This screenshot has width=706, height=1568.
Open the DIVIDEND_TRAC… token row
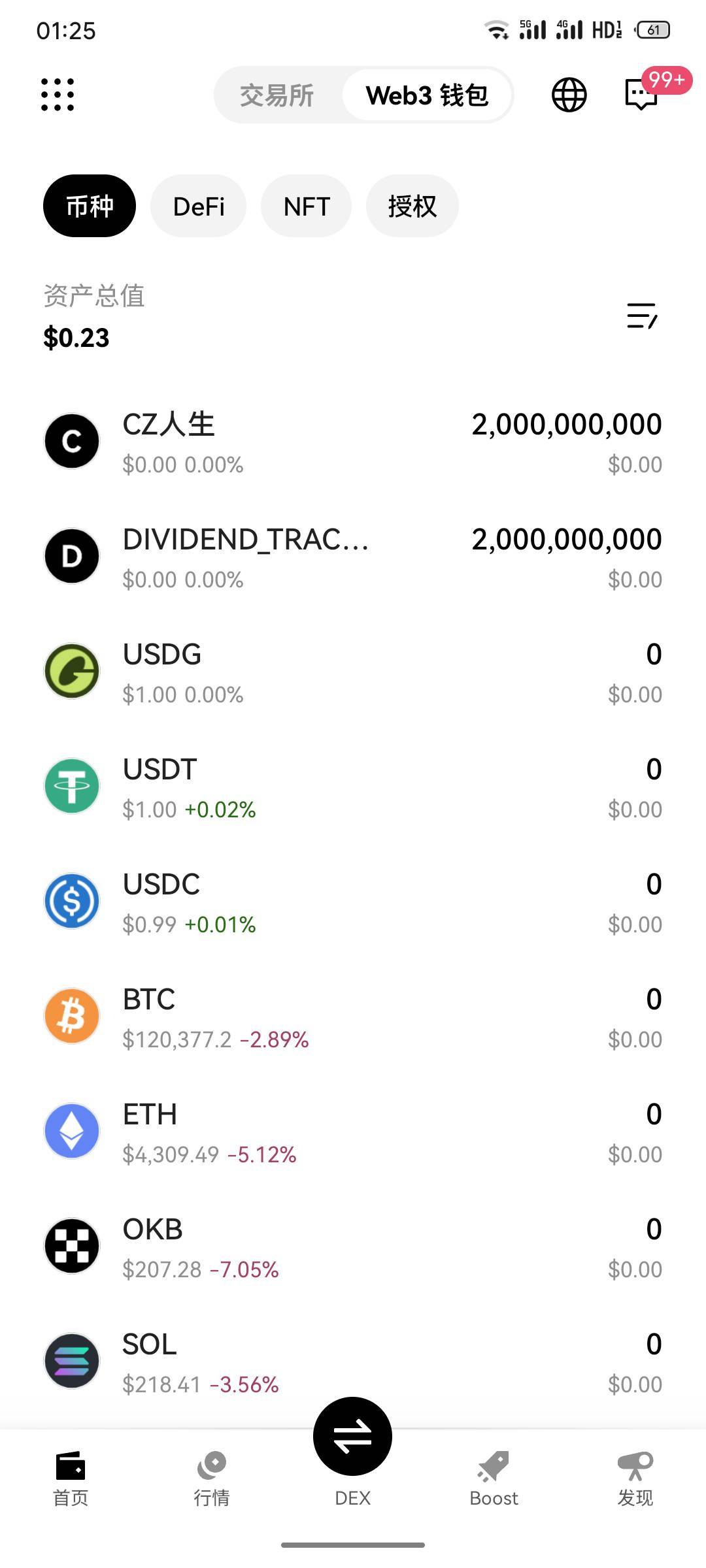[x=353, y=557]
